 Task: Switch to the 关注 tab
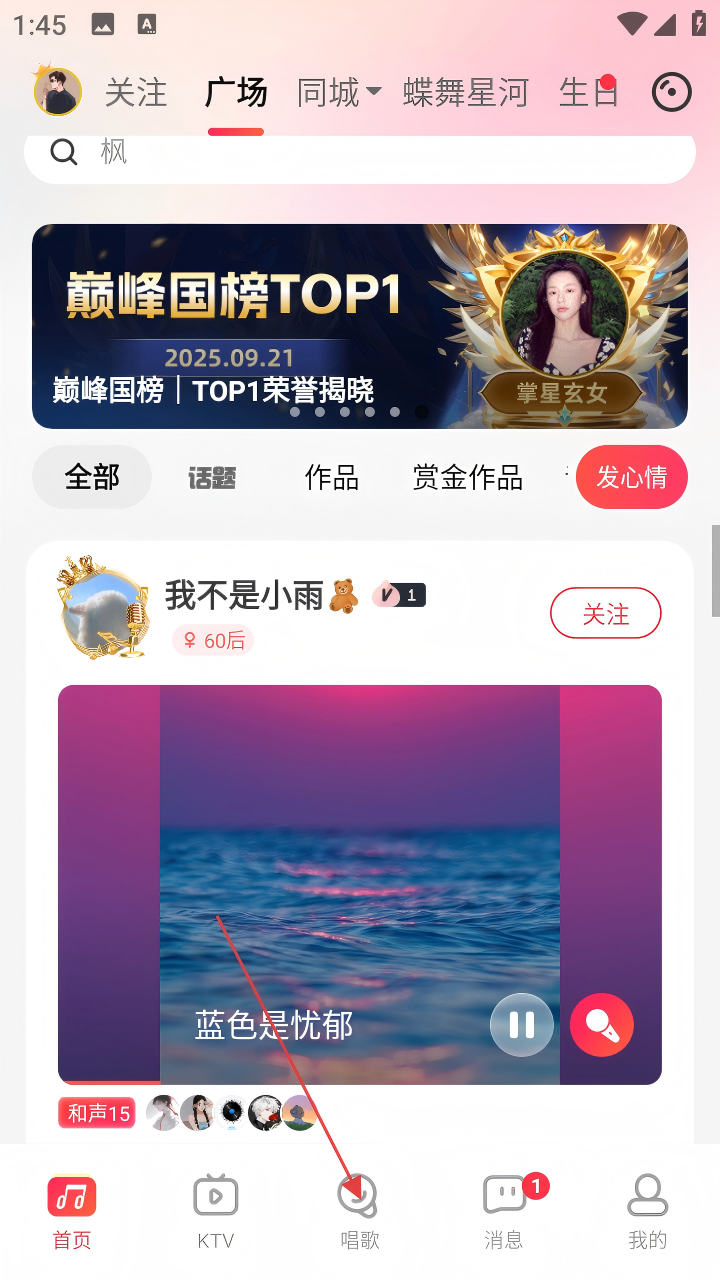click(136, 93)
